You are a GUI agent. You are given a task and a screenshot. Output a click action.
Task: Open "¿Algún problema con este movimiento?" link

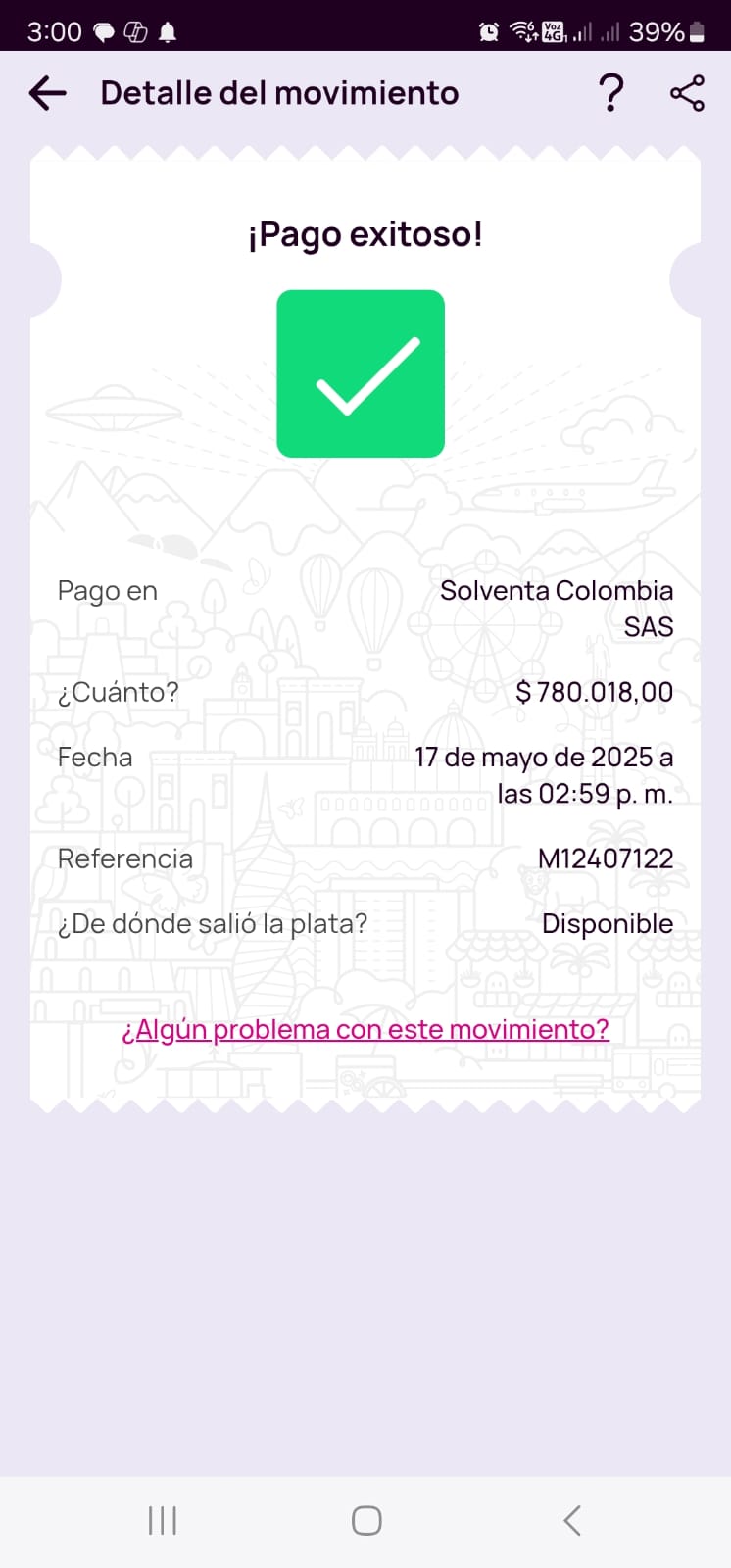pos(365,1030)
